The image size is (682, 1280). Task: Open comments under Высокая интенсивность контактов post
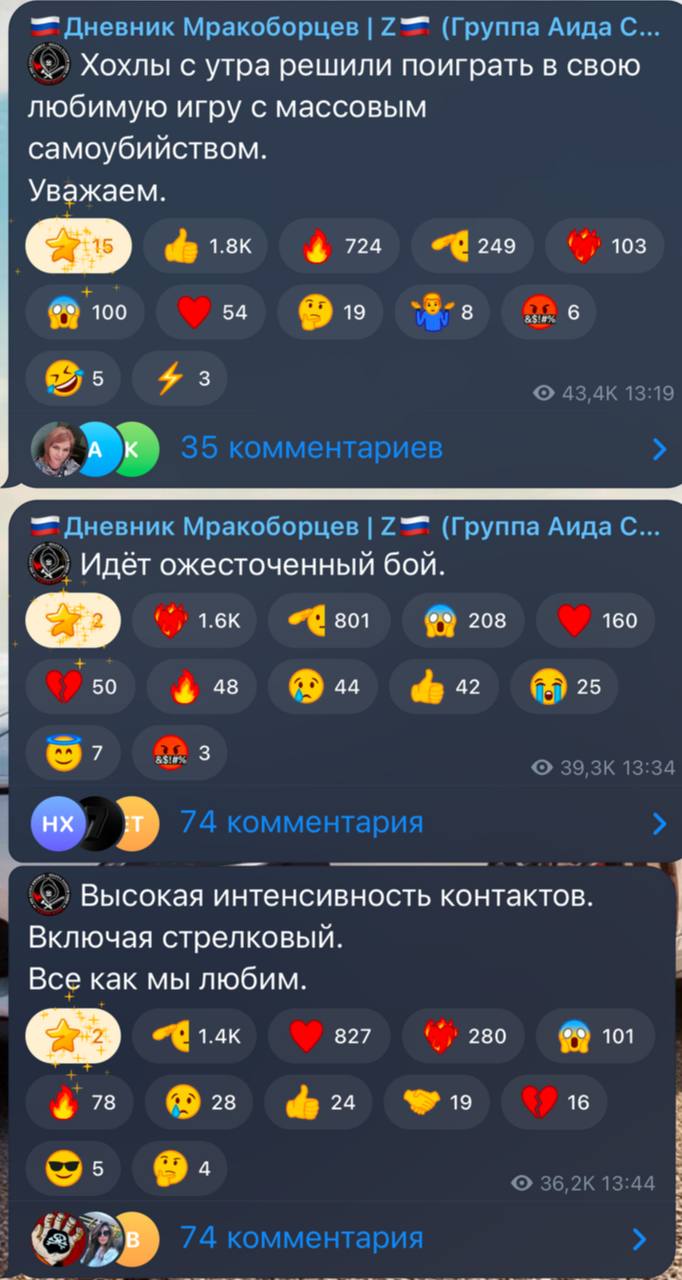click(301, 1238)
